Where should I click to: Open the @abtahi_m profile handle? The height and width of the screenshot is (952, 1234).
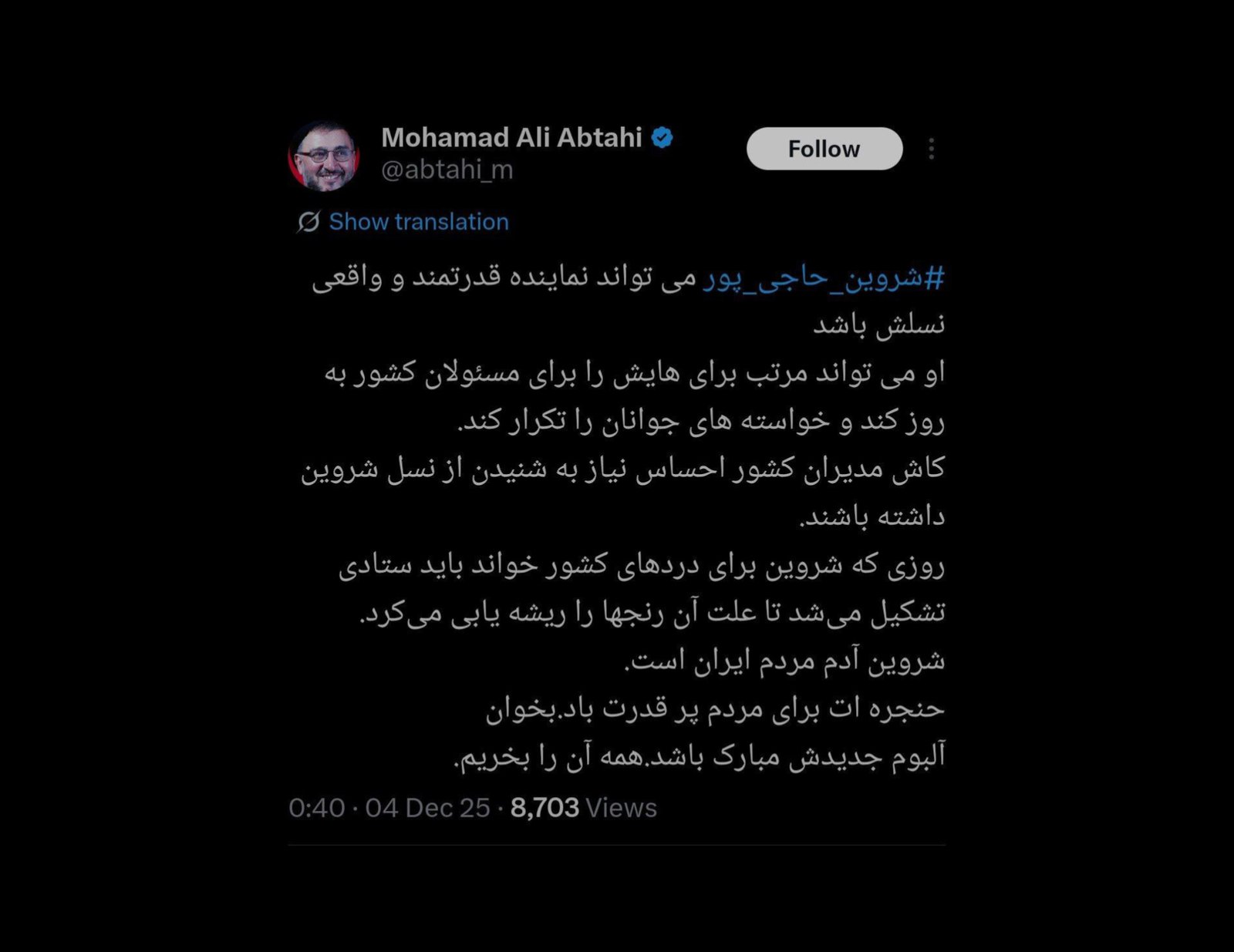click(447, 170)
